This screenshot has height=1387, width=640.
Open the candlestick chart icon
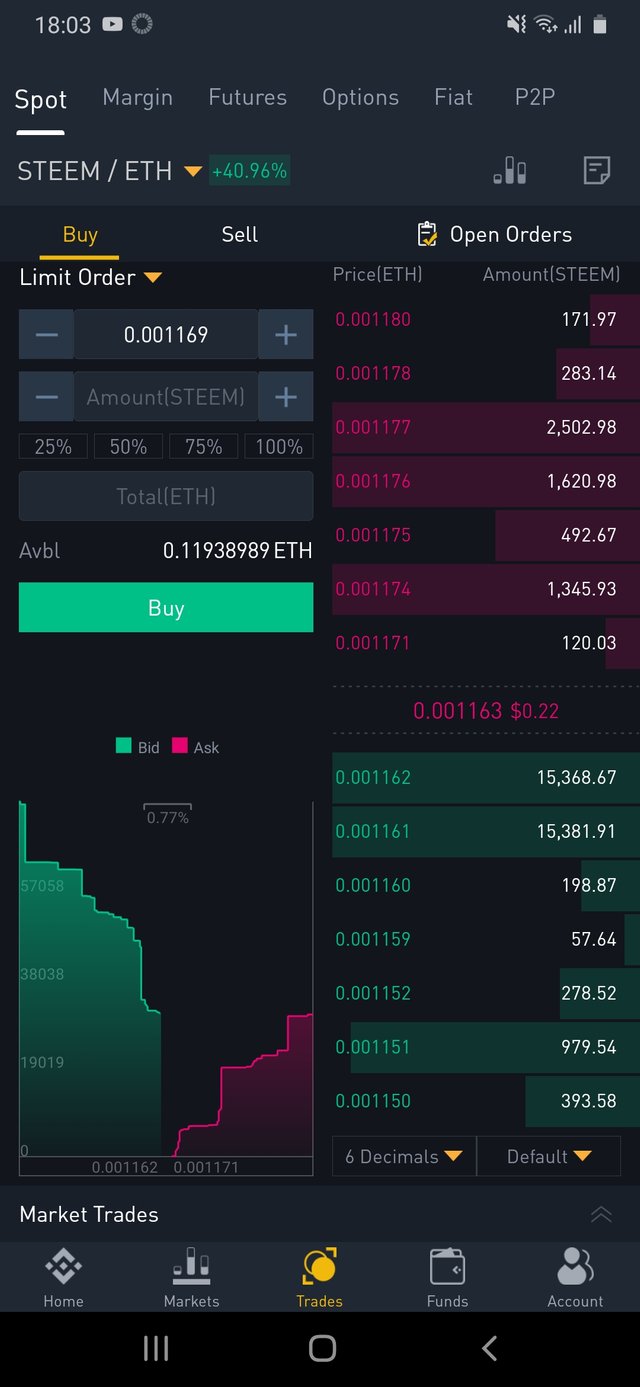coord(509,171)
